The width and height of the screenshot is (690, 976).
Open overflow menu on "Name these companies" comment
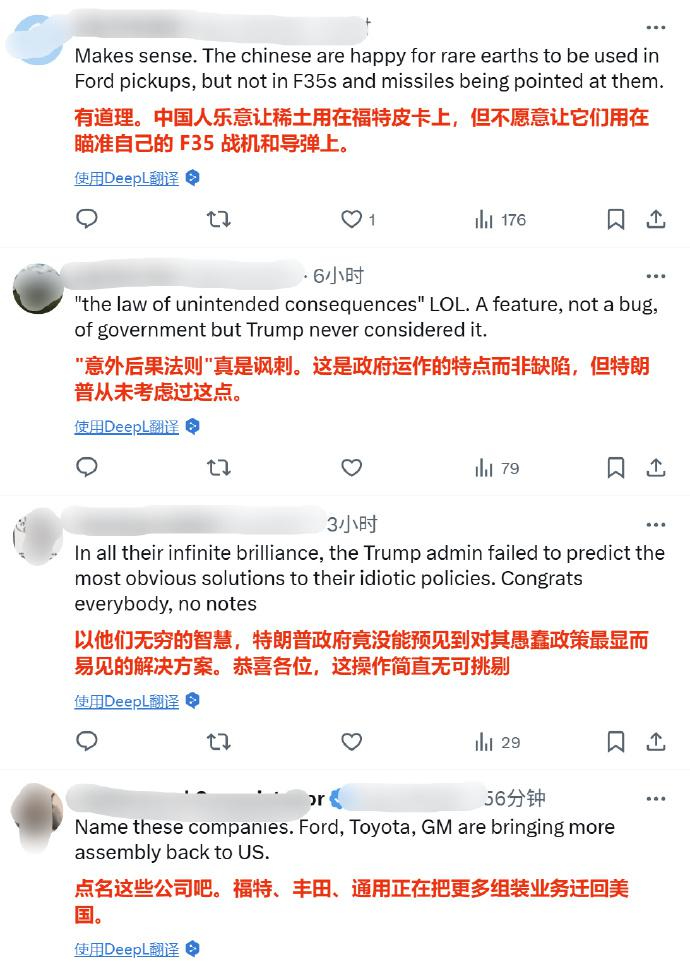[x=655, y=799]
